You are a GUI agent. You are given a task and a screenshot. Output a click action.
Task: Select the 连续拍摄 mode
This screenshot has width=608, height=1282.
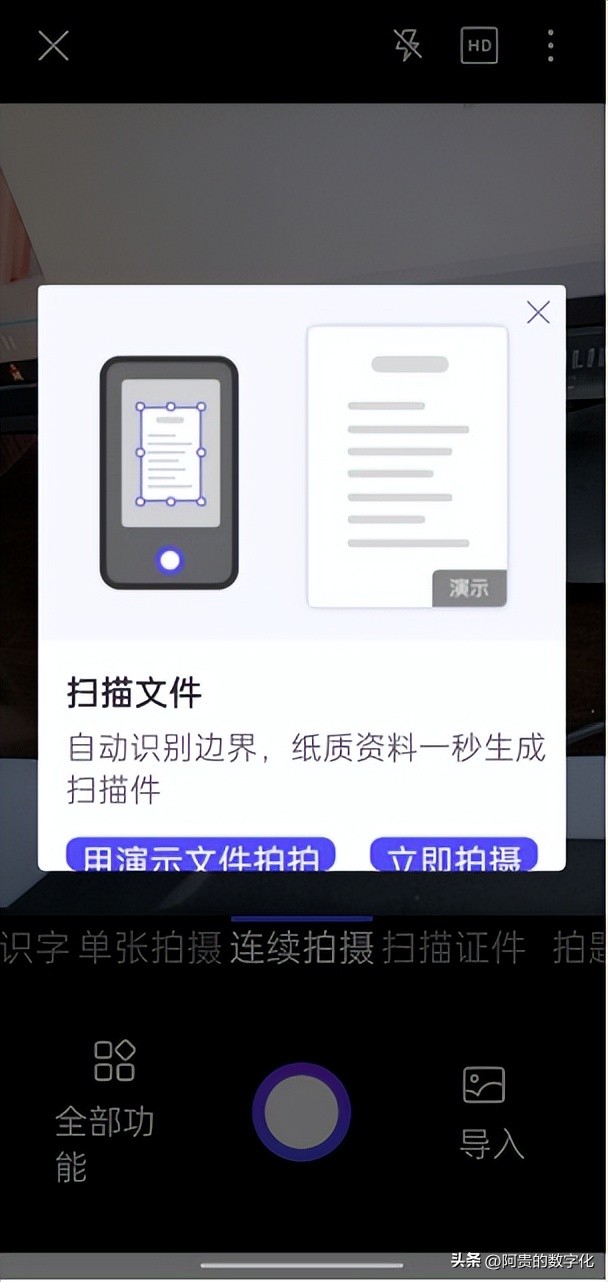pyautogui.click(x=302, y=947)
